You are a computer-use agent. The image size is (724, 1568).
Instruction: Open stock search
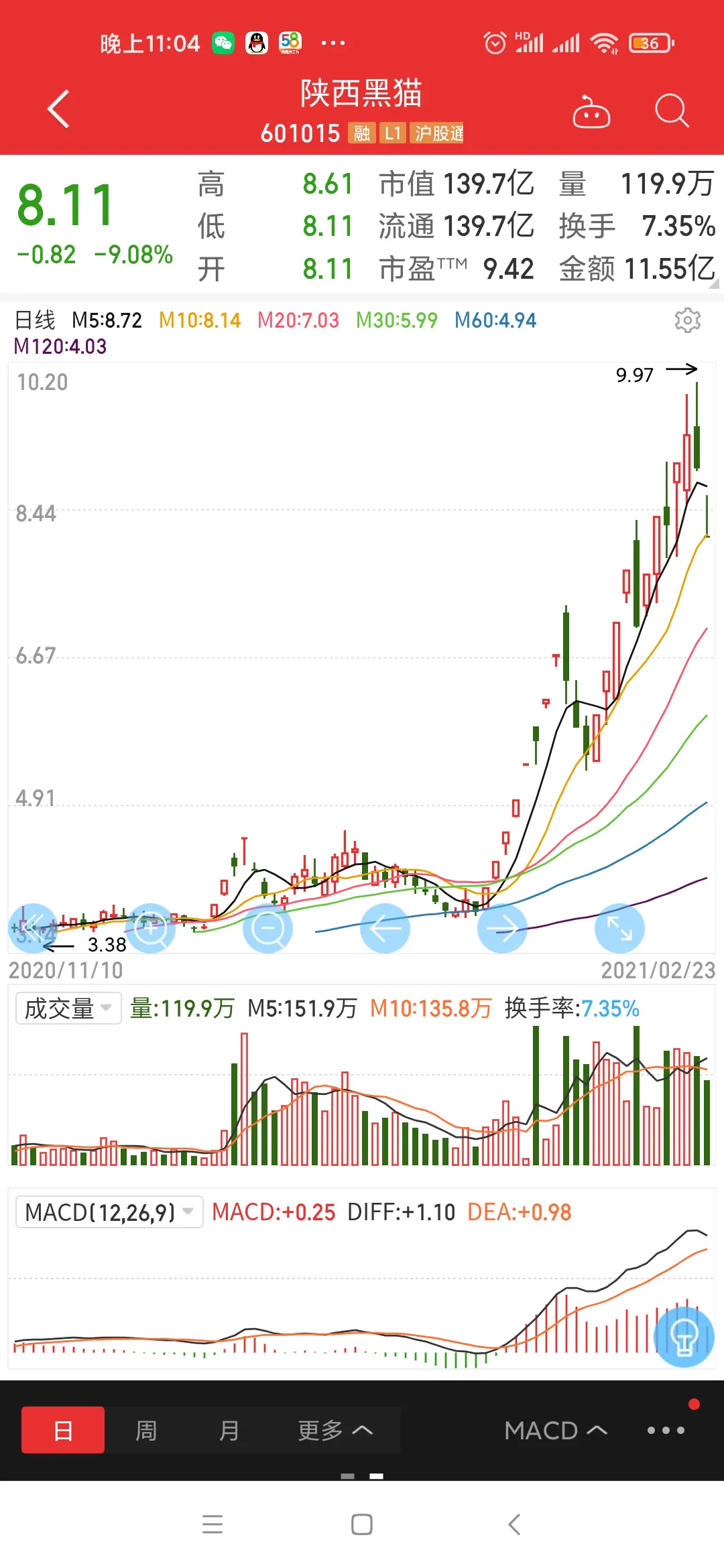671,111
